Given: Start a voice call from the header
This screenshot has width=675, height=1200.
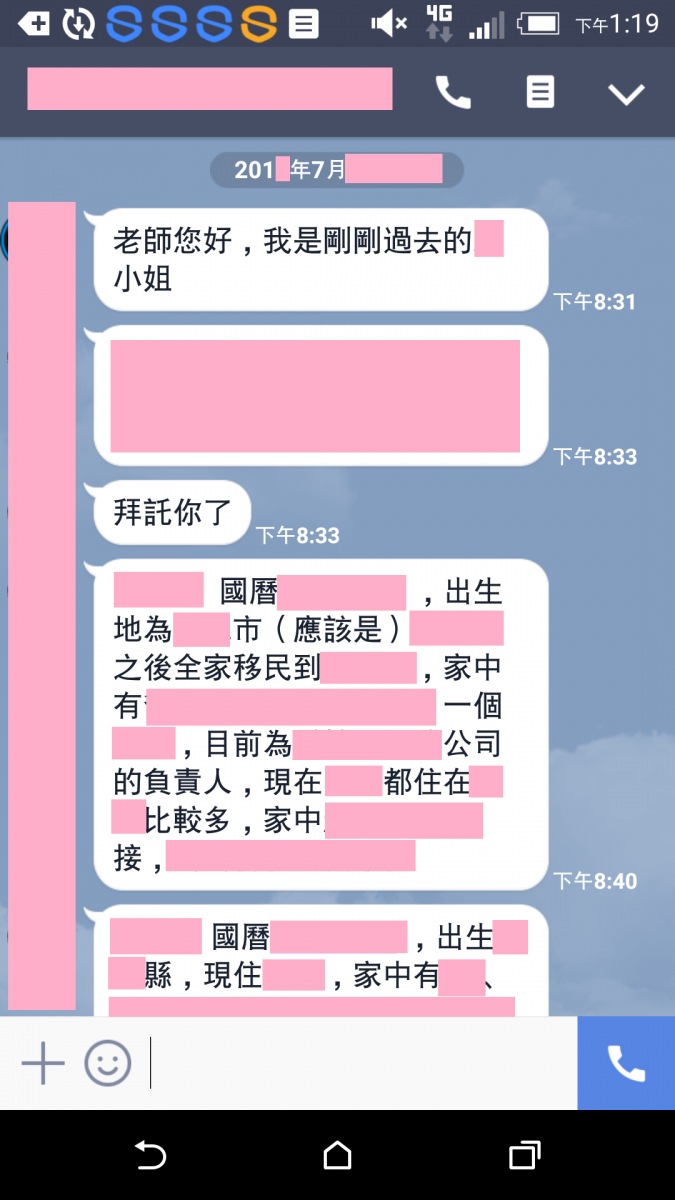Looking at the screenshot, I should (x=453, y=93).
